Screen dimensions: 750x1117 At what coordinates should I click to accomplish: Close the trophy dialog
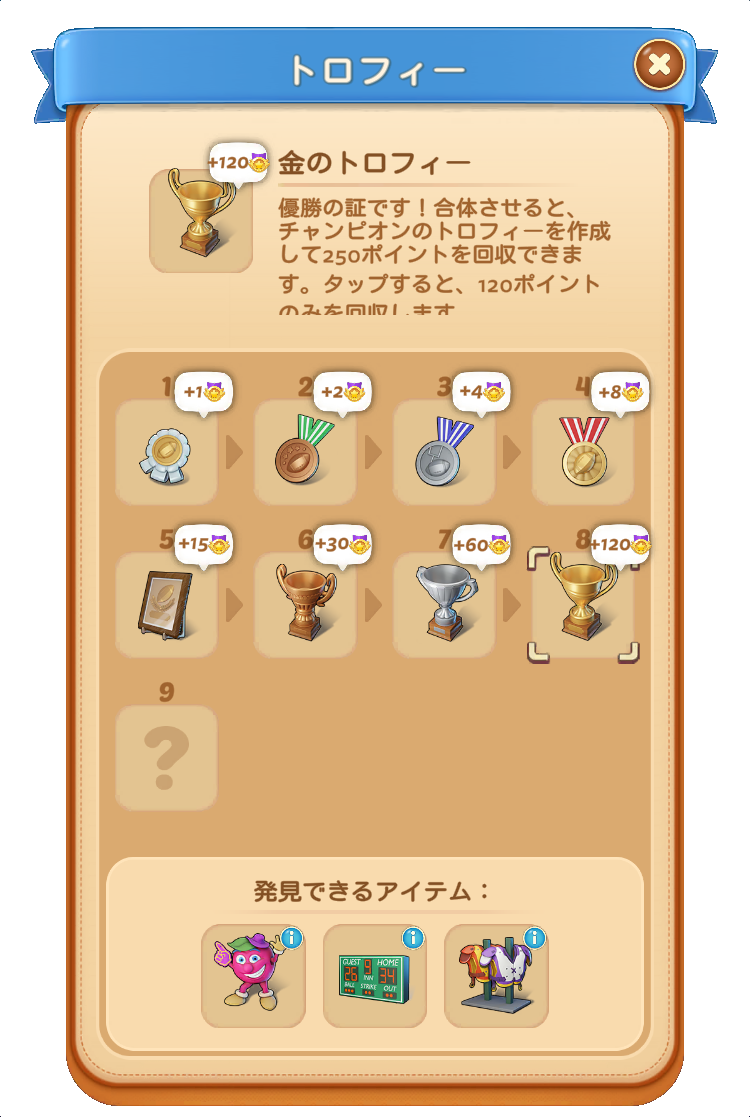[659, 66]
